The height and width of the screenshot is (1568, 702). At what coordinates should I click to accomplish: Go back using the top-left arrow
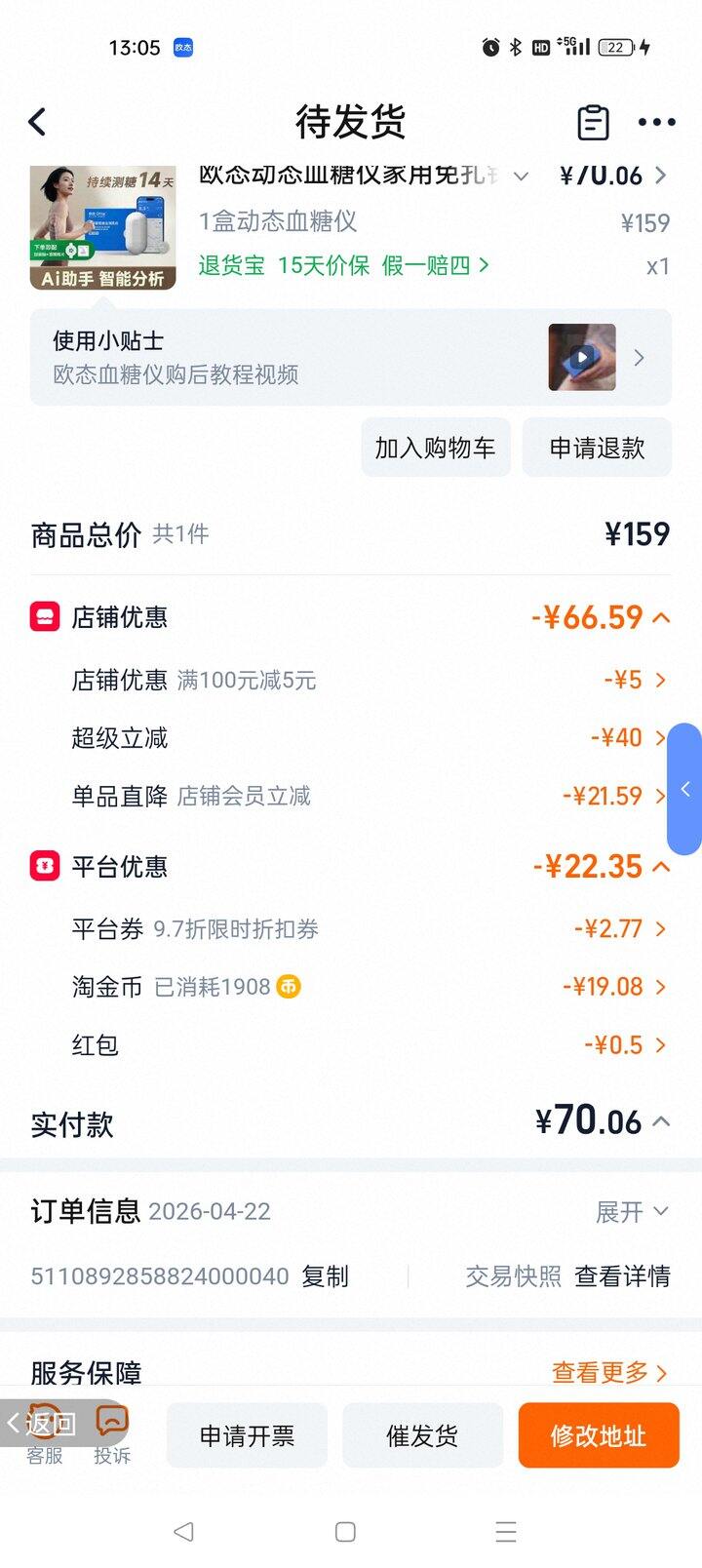(37, 122)
